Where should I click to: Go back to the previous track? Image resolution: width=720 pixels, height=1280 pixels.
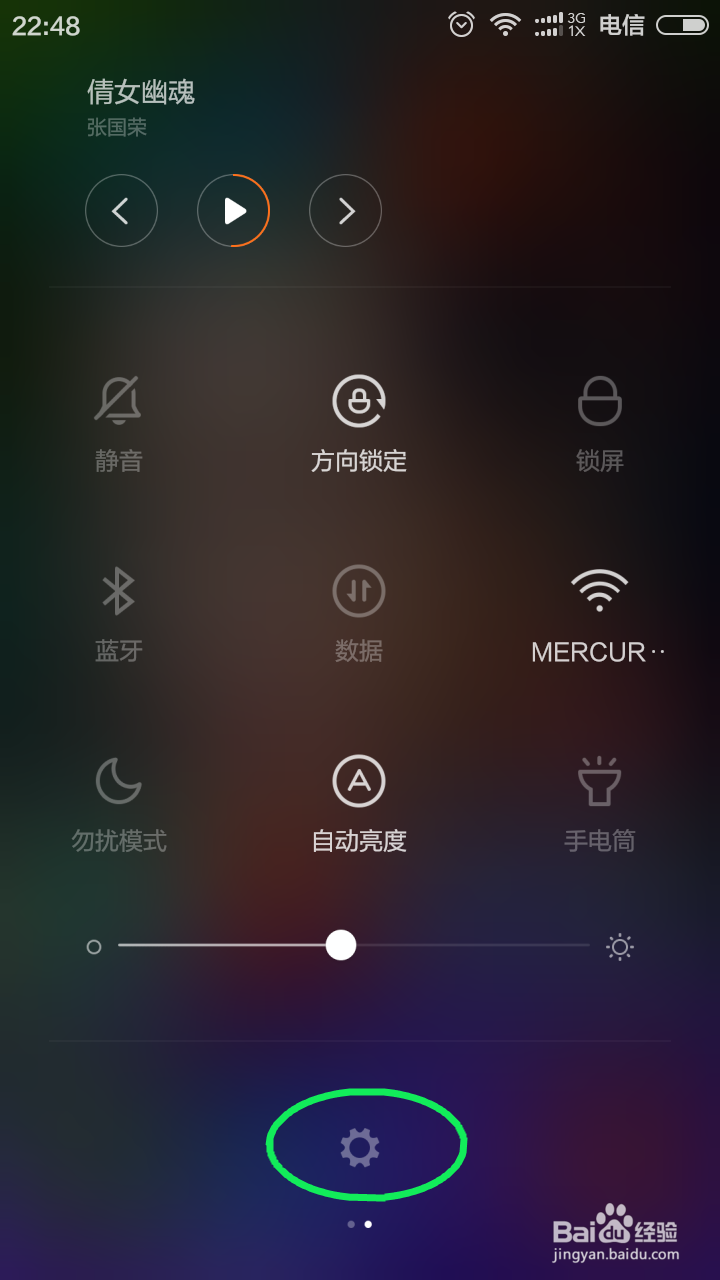[121, 210]
